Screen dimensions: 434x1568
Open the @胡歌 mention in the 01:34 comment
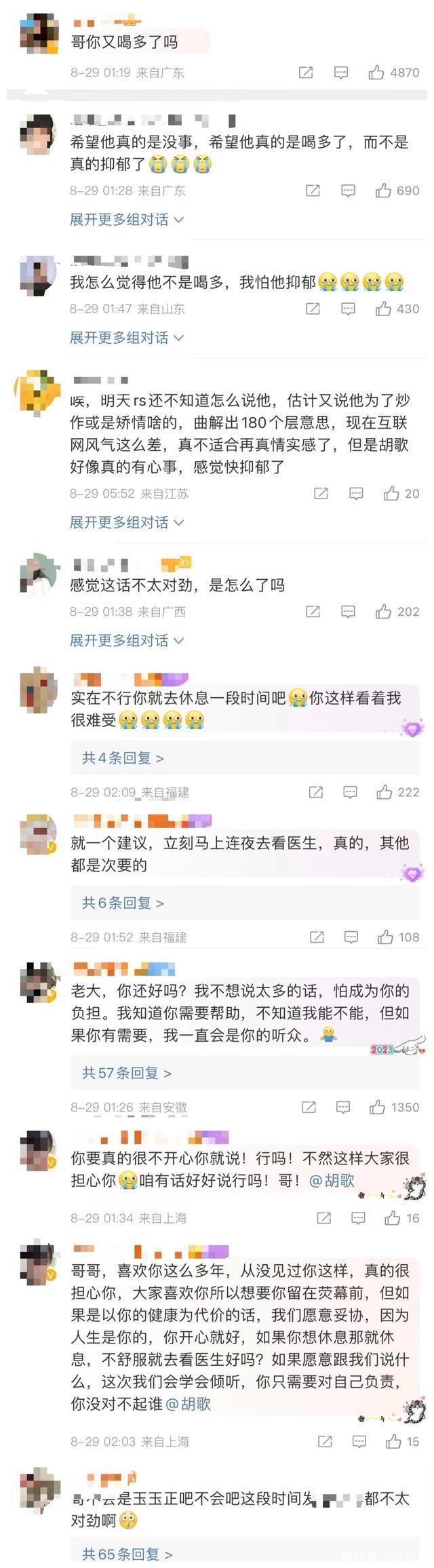point(332,1181)
